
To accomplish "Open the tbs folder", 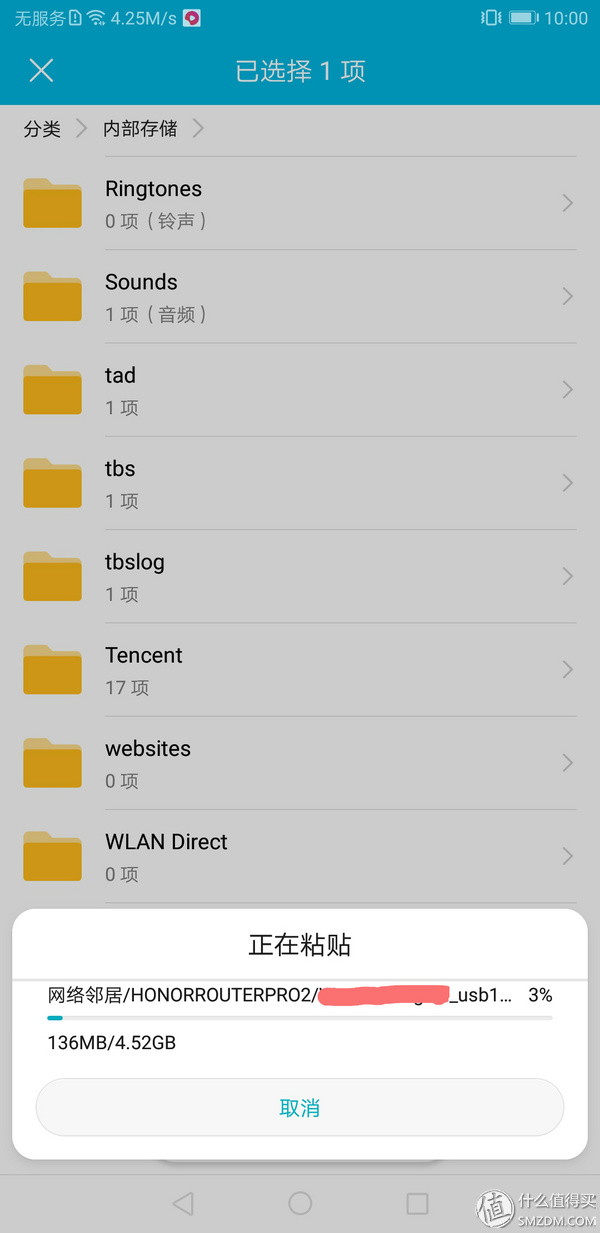I will pos(300,483).
